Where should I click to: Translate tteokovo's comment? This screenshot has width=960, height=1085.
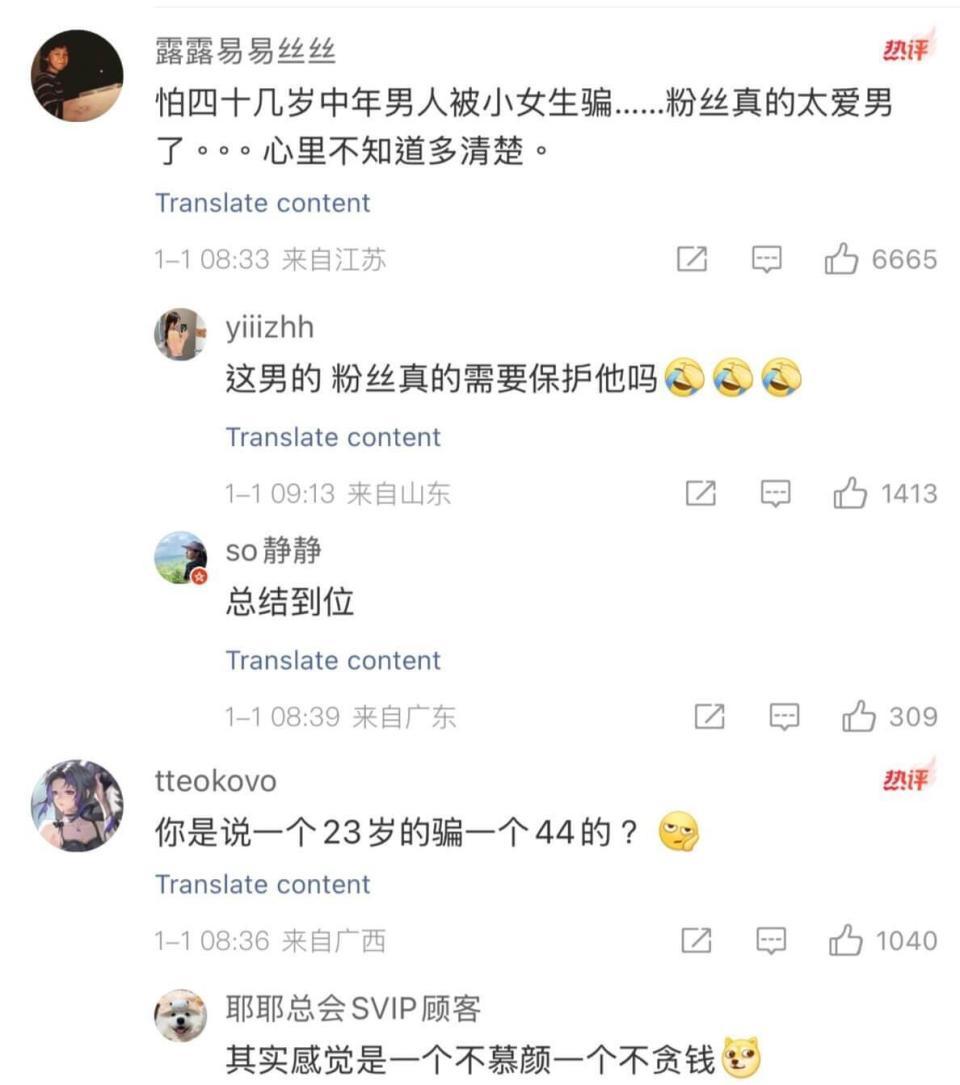(262, 884)
